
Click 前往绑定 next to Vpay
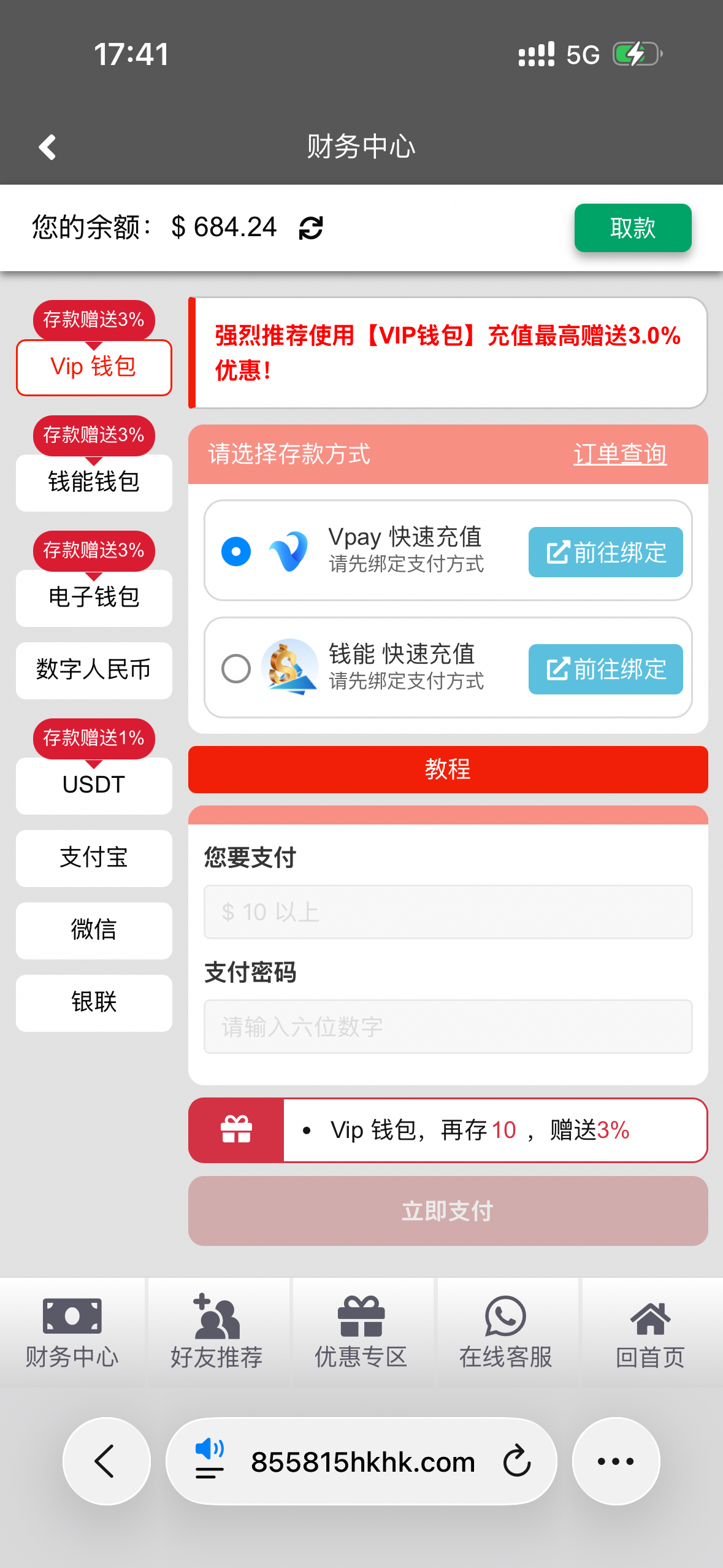(605, 551)
